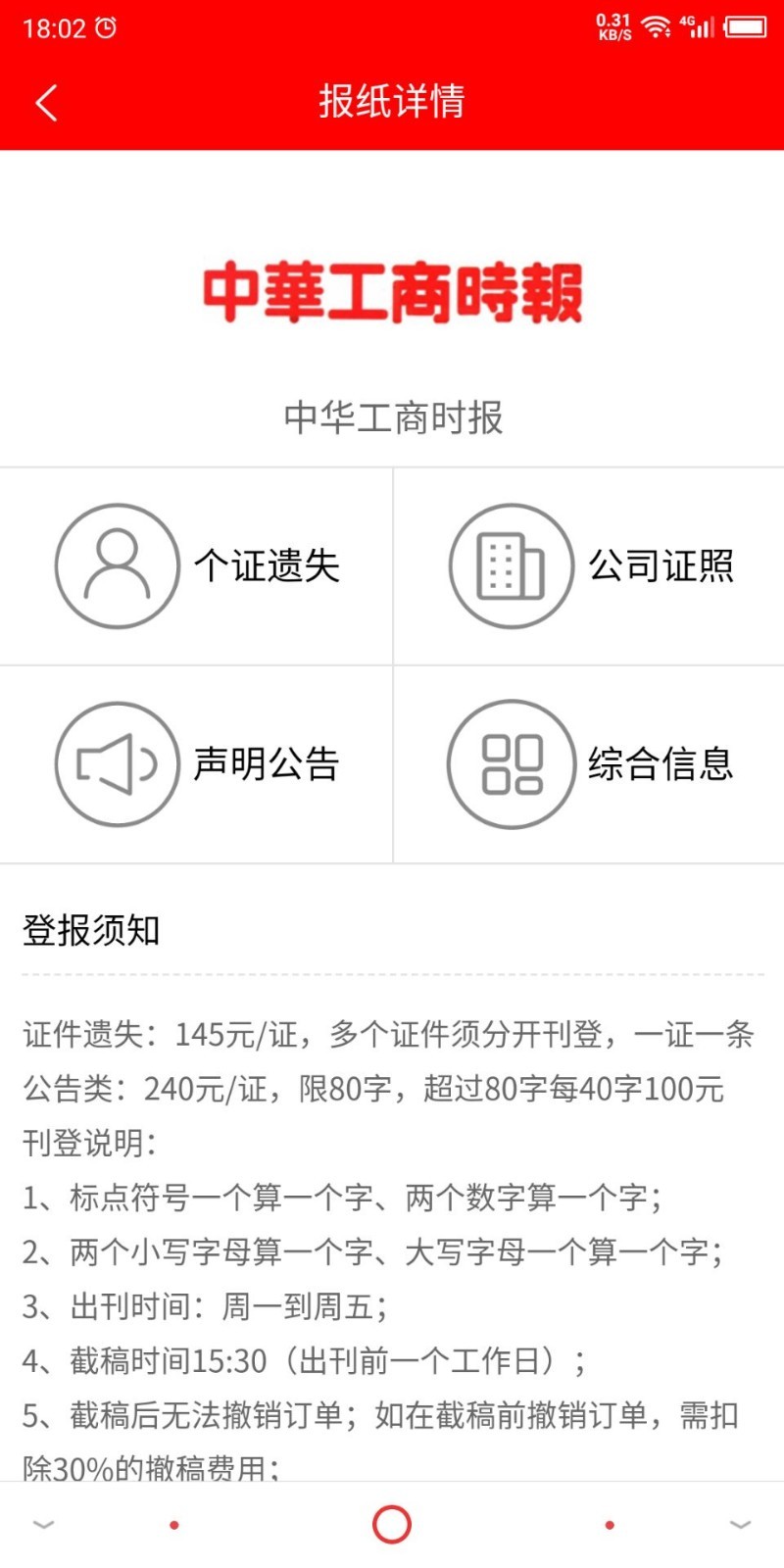The height and width of the screenshot is (1568, 784).
Task: Open 综合信息 category
Action: pyautogui.click(x=590, y=764)
